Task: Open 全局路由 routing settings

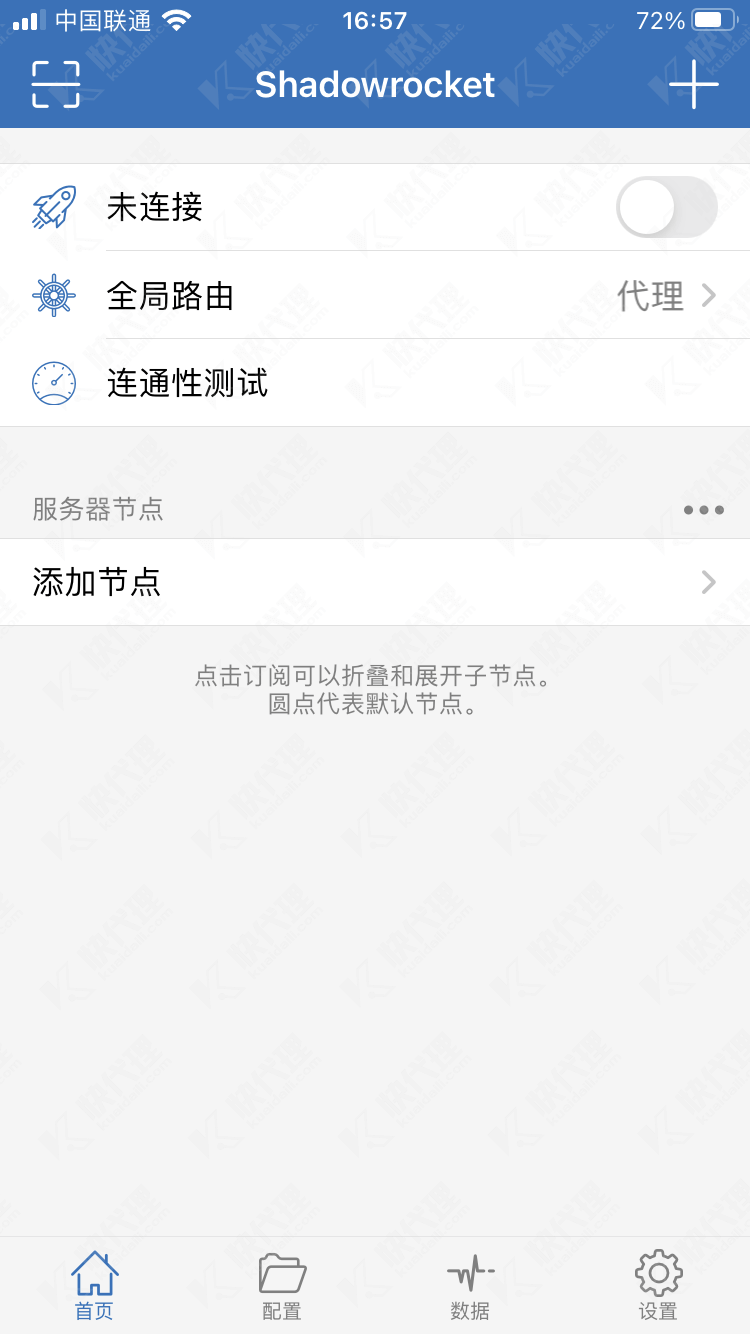Action: (x=375, y=295)
